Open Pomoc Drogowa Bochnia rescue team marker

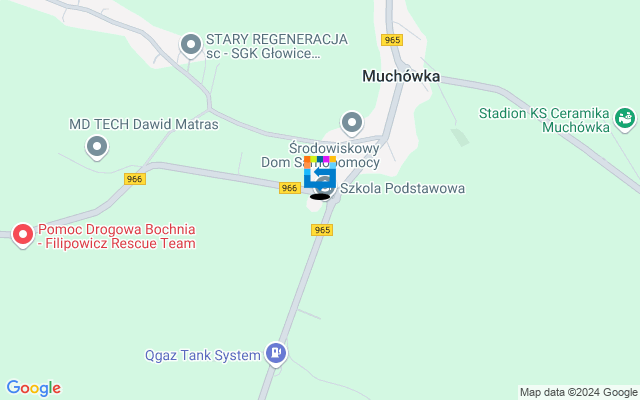23,235
